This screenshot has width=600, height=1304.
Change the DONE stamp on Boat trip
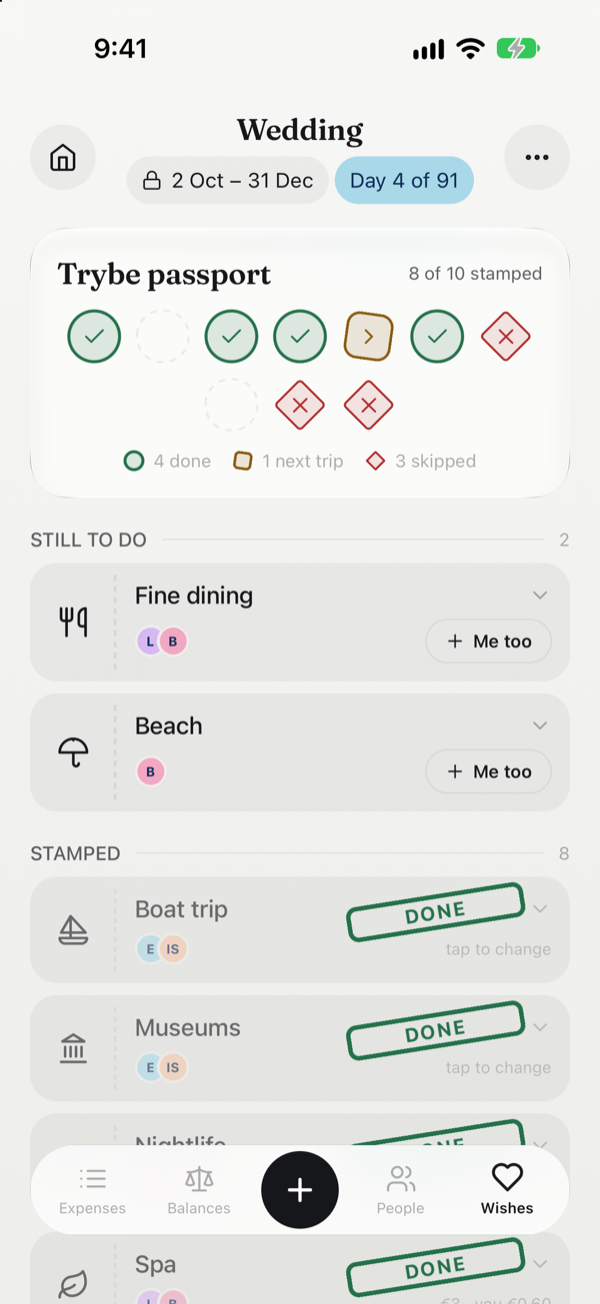435,912
